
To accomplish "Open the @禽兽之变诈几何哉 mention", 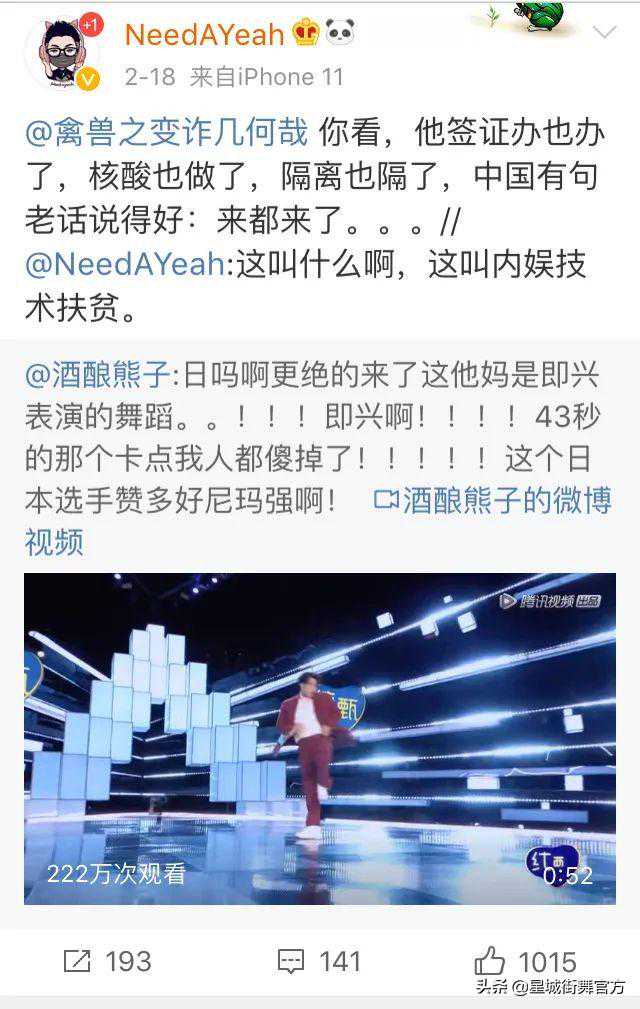I will coord(168,131).
